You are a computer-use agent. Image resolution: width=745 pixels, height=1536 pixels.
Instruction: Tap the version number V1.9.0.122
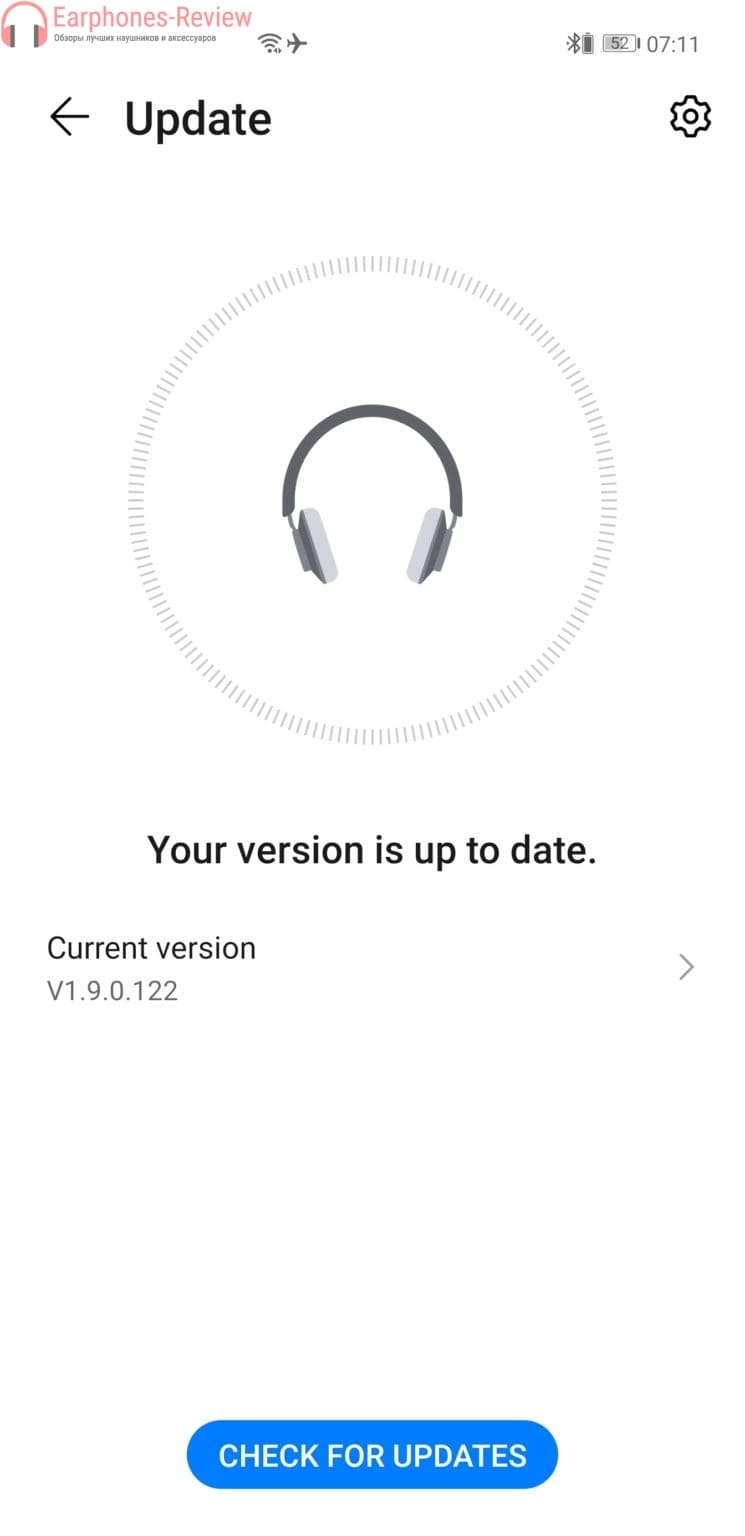[x=113, y=991]
